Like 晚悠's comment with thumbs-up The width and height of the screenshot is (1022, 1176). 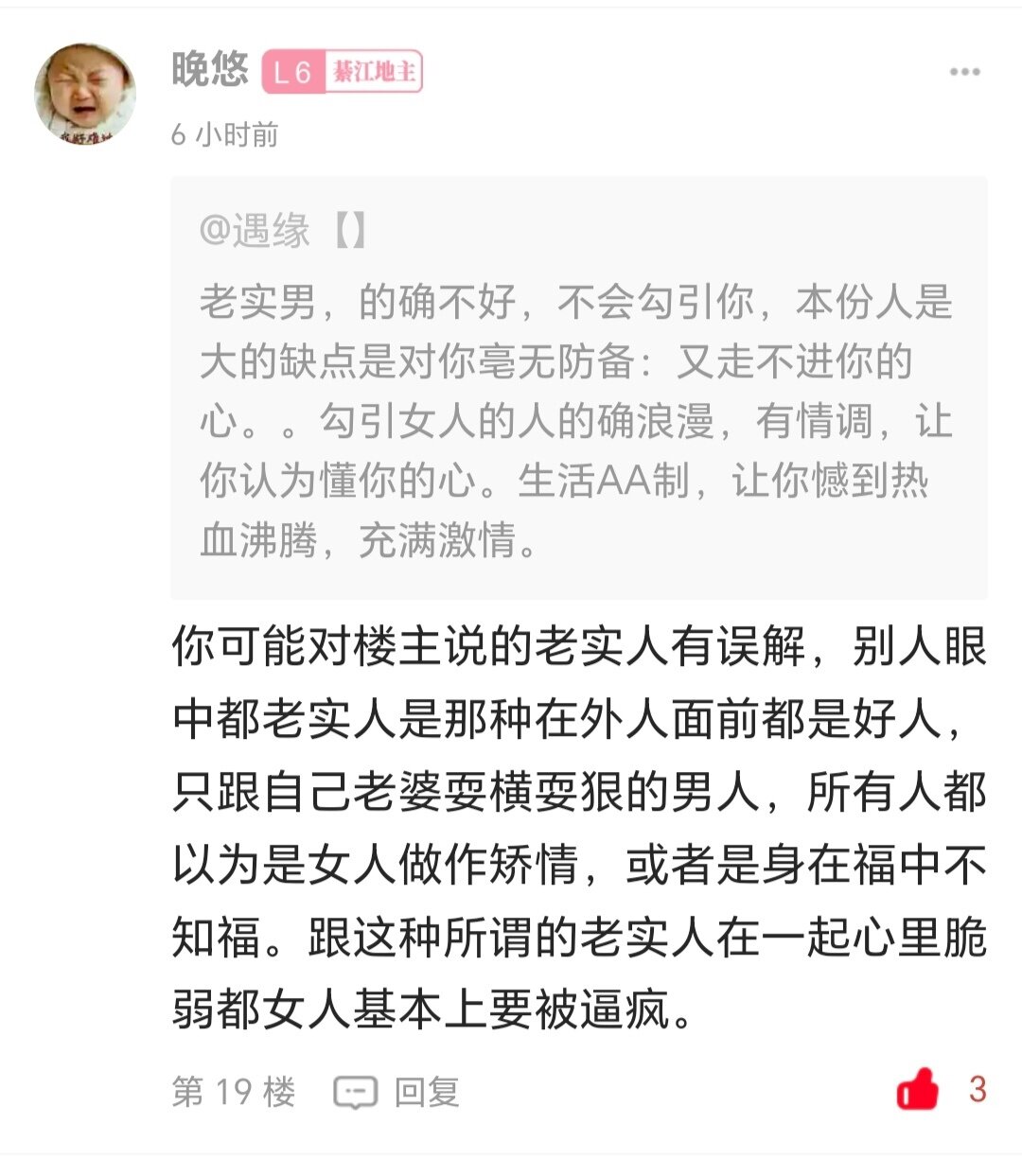click(x=917, y=1090)
